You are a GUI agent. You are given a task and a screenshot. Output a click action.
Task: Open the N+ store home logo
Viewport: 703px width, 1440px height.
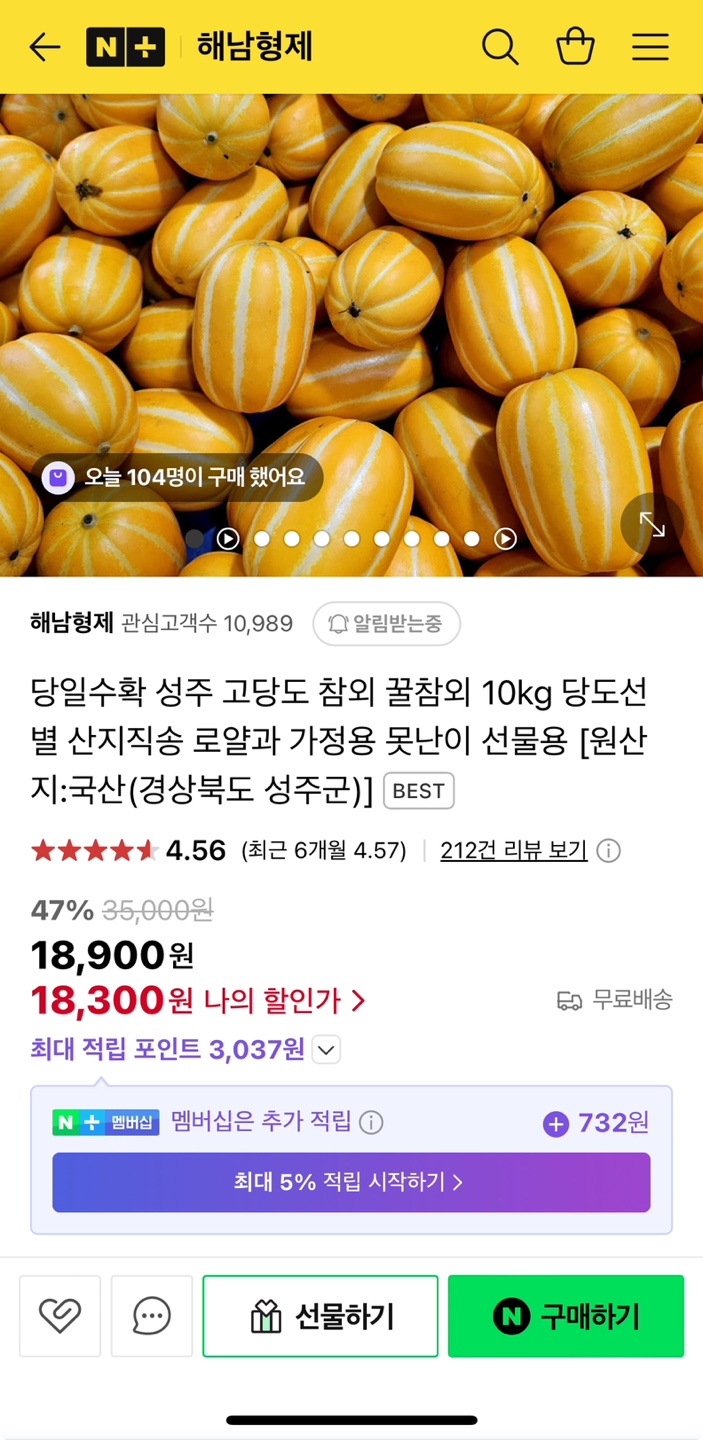pos(125,47)
